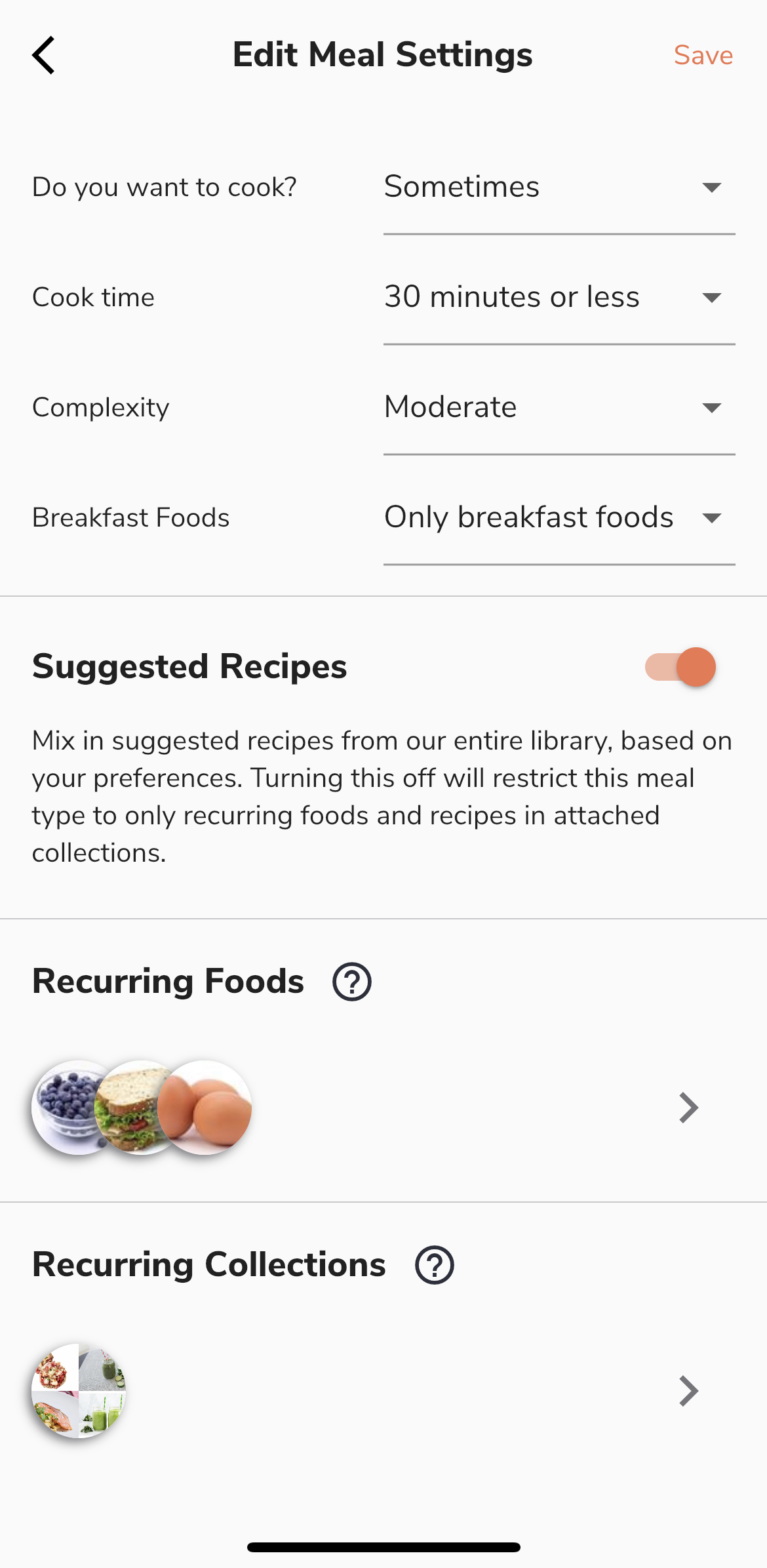Expand the Complexity dropdown
This screenshot has height=1568, width=767.
[x=559, y=408]
